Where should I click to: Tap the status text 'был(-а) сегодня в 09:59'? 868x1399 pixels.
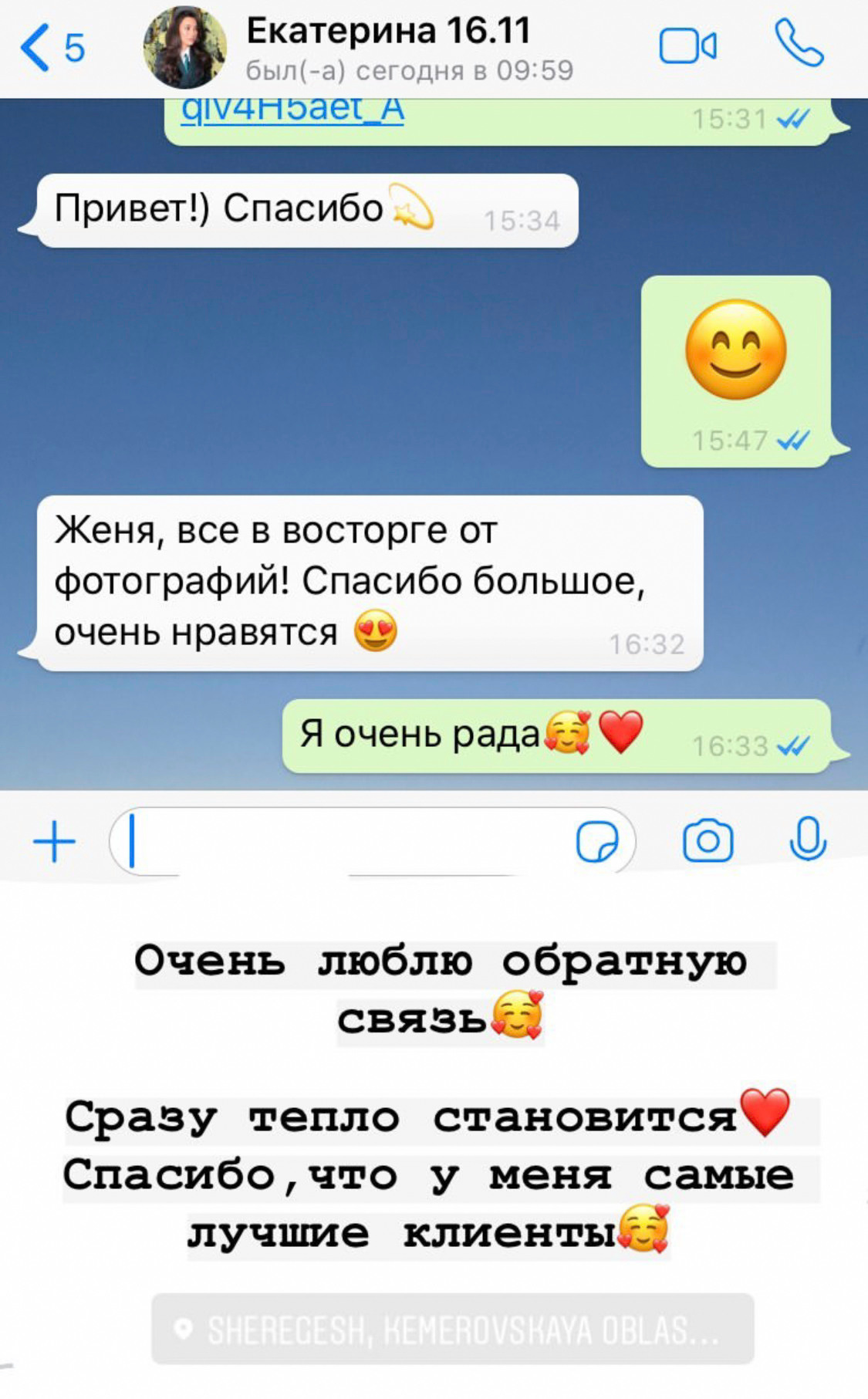(408, 70)
